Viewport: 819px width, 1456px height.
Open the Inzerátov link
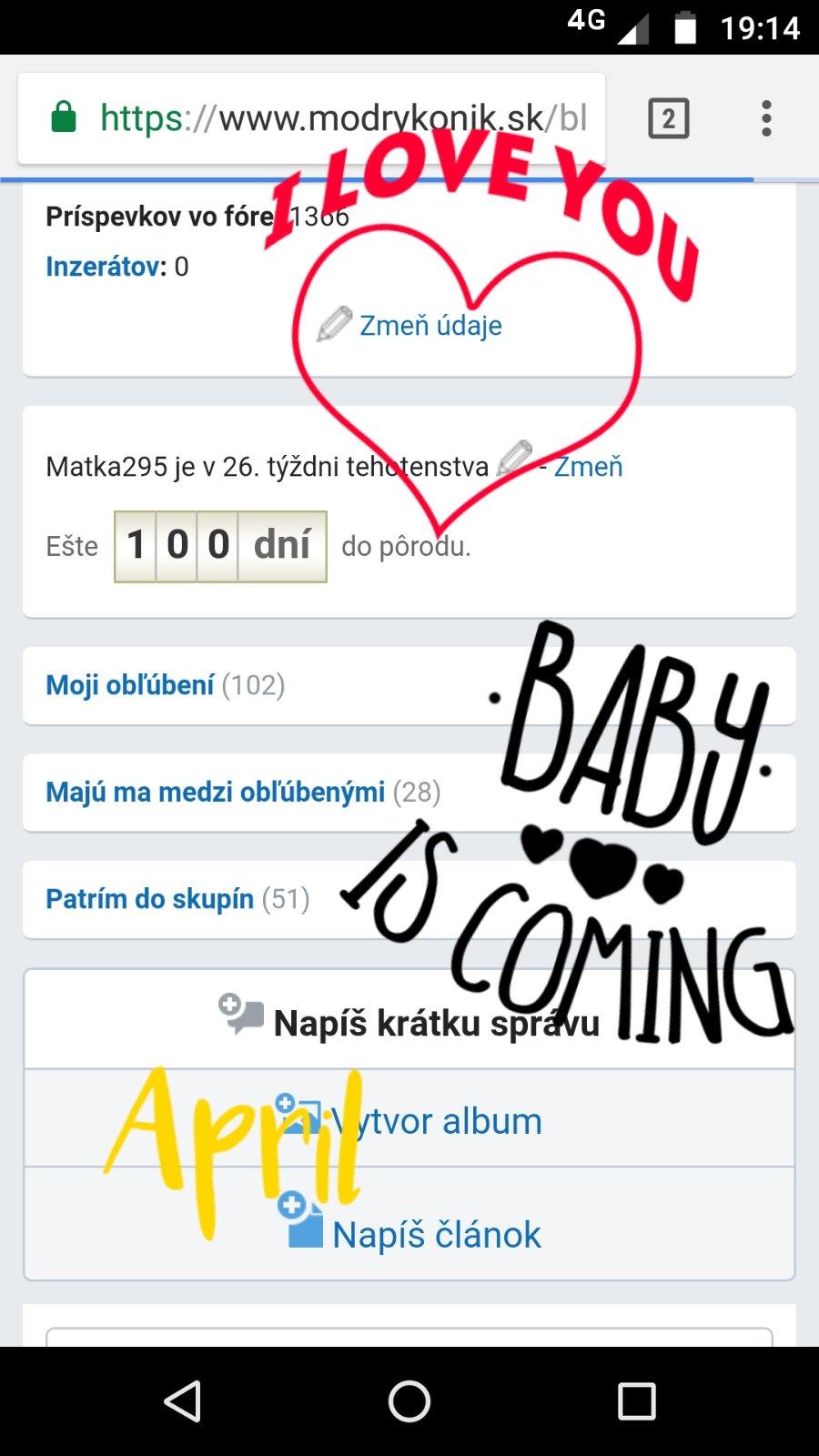point(104,267)
